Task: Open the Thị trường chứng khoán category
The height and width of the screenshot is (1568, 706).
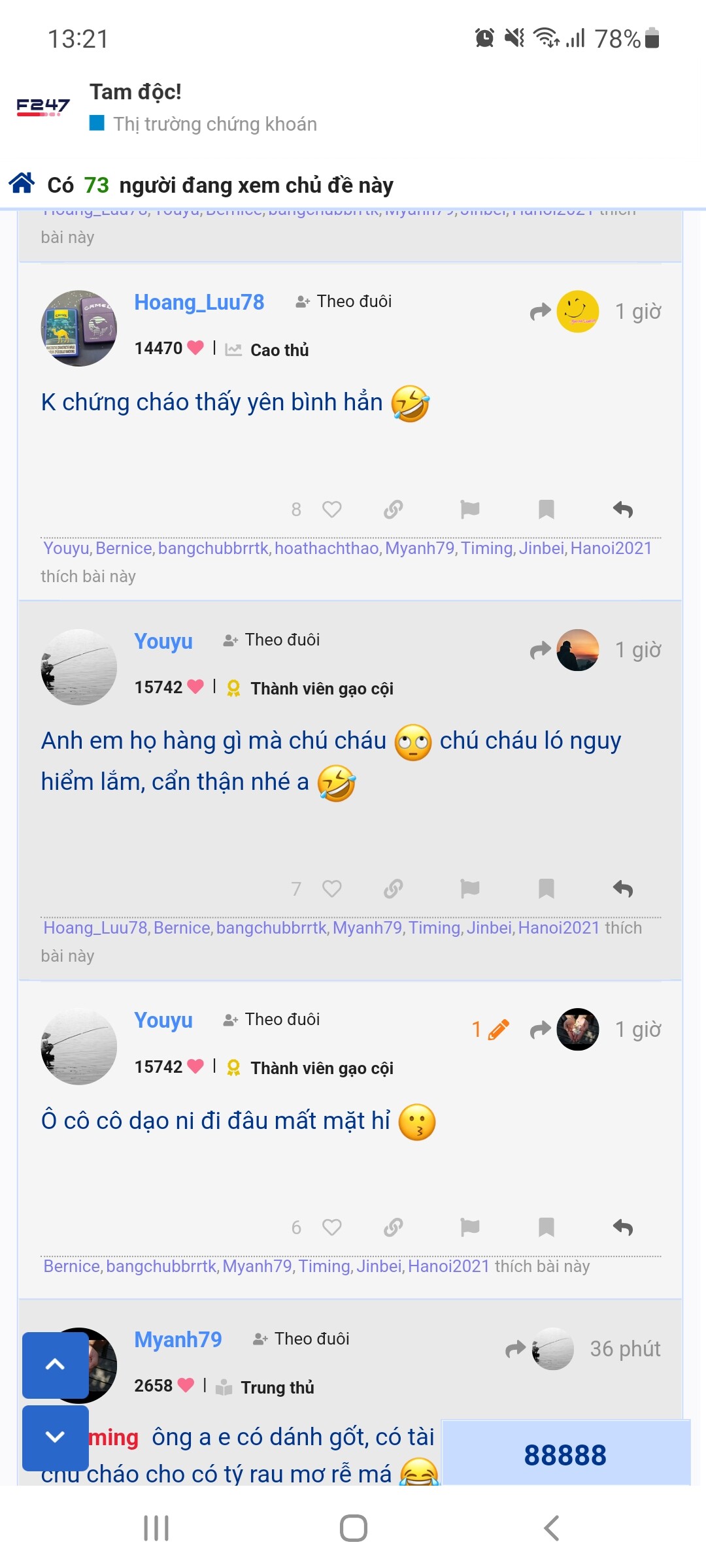Action: pyautogui.click(x=214, y=124)
